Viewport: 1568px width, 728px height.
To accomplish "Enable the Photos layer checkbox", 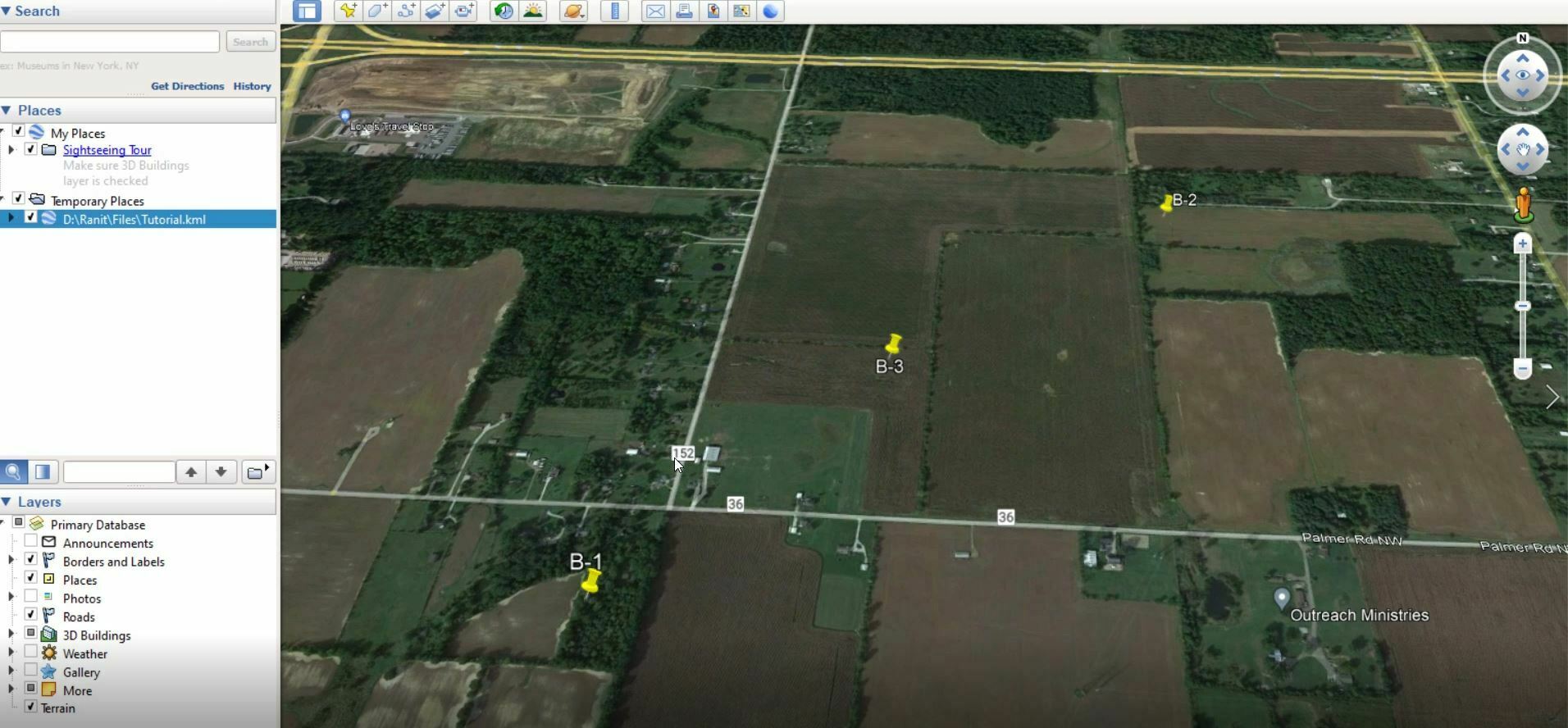I will tap(30, 597).
